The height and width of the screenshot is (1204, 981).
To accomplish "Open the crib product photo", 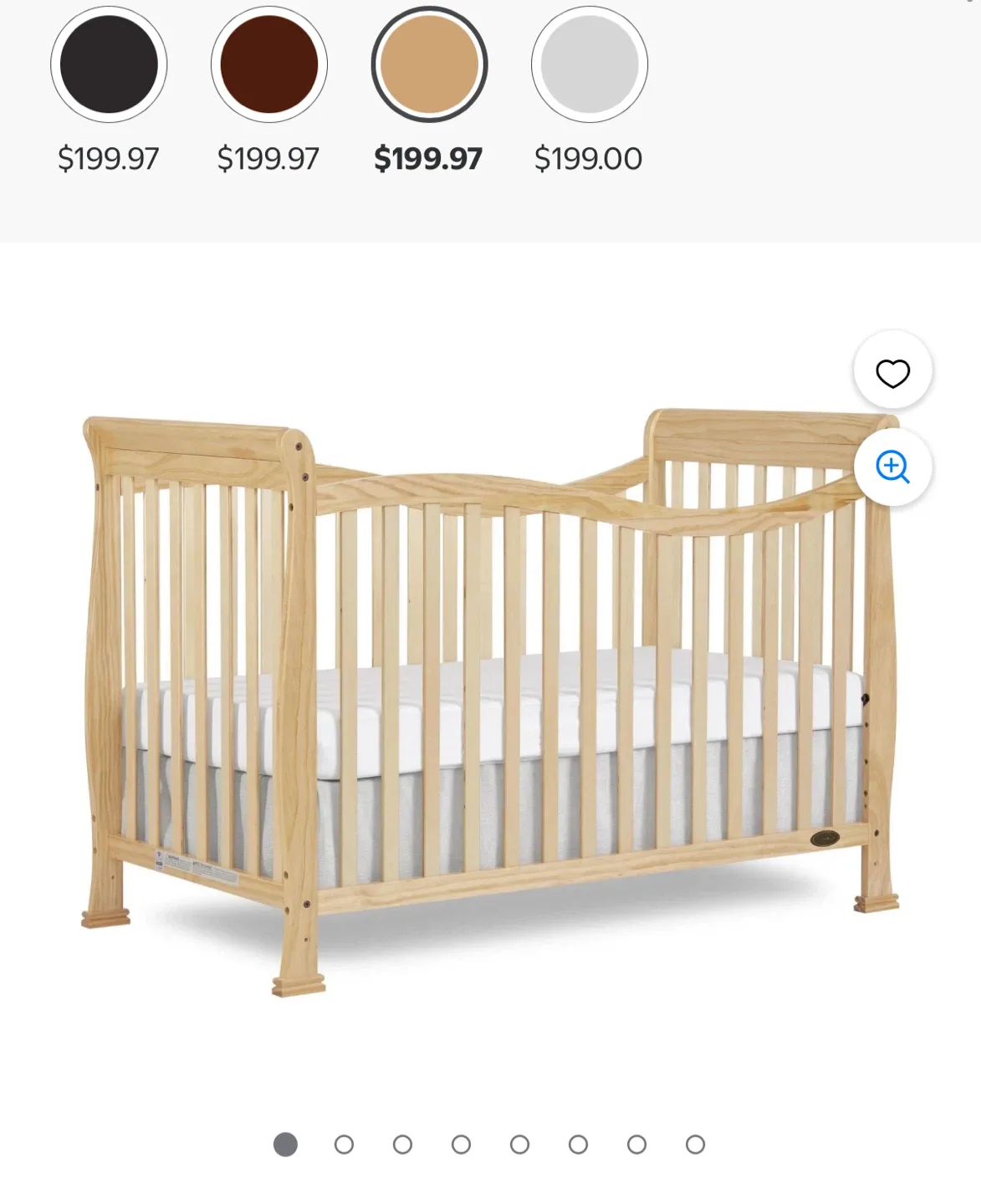I will click(490, 702).
